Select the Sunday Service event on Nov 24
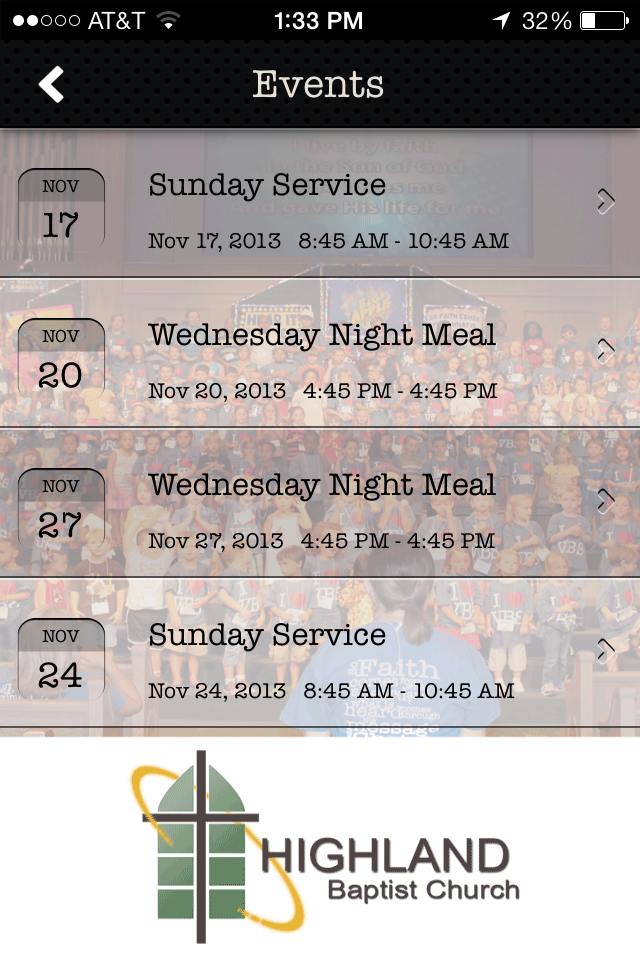The width and height of the screenshot is (640, 960). coord(320,655)
